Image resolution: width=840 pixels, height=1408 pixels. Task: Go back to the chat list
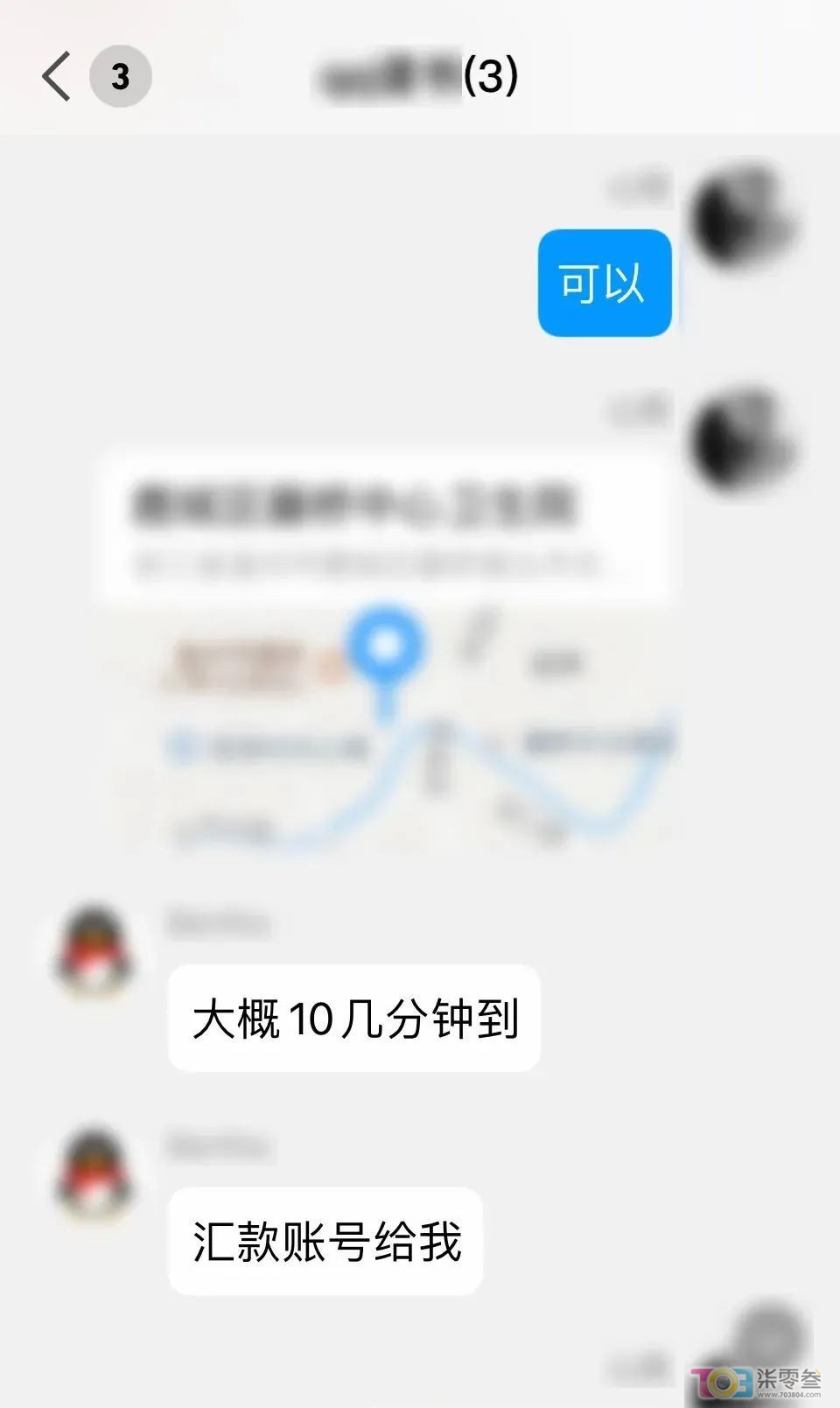click(58, 76)
